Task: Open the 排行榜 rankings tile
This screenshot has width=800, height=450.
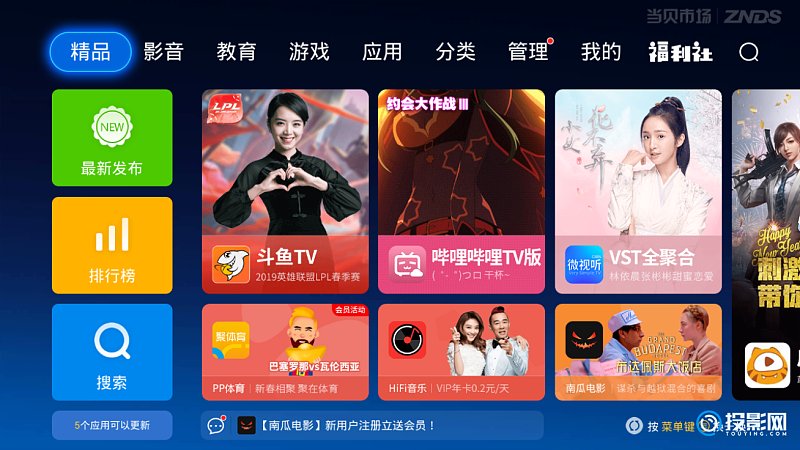Action: pyautogui.click(x=112, y=245)
